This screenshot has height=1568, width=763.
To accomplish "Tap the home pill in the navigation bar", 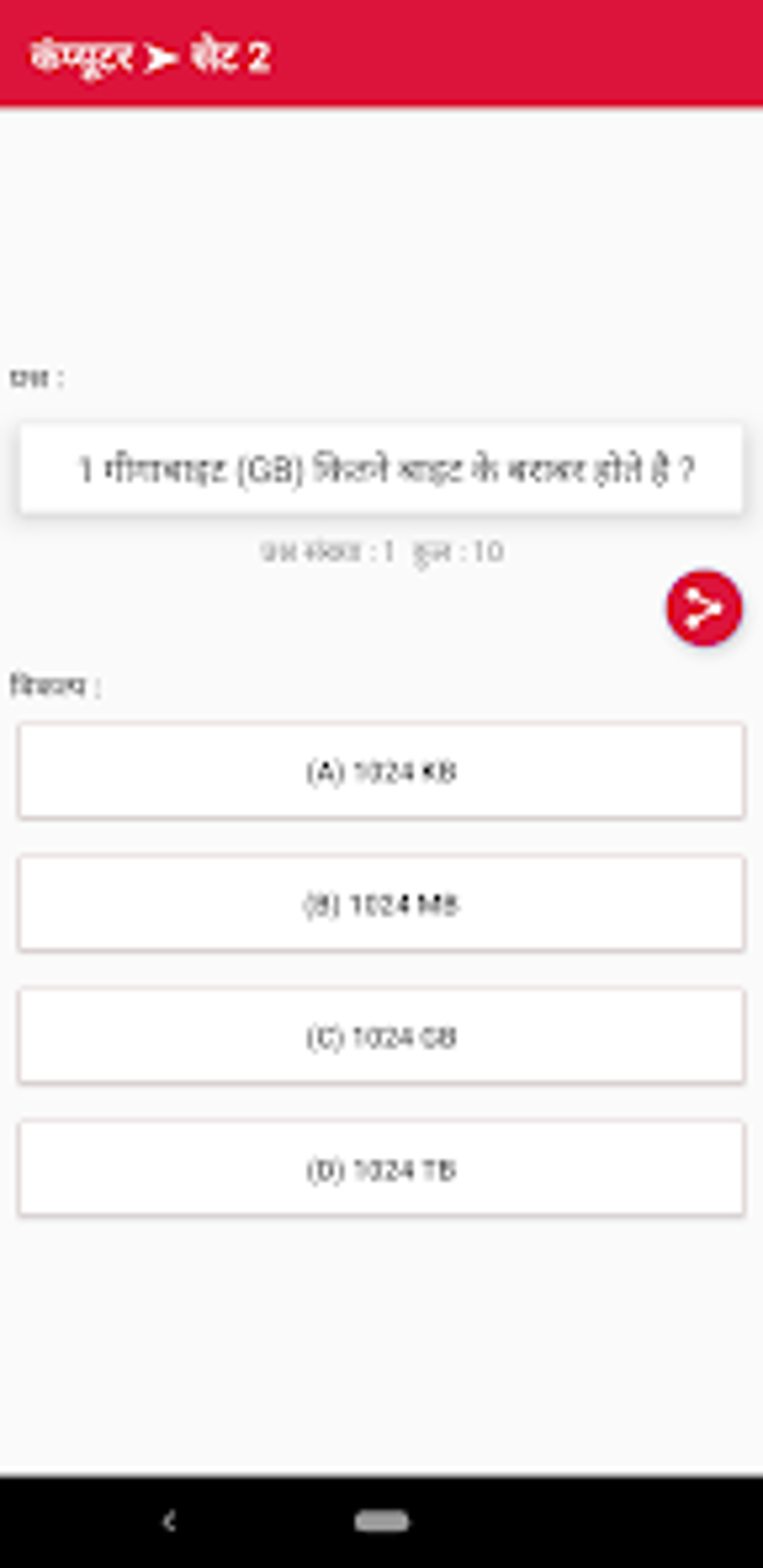I will pyautogui.click(x=381, y=1521).
